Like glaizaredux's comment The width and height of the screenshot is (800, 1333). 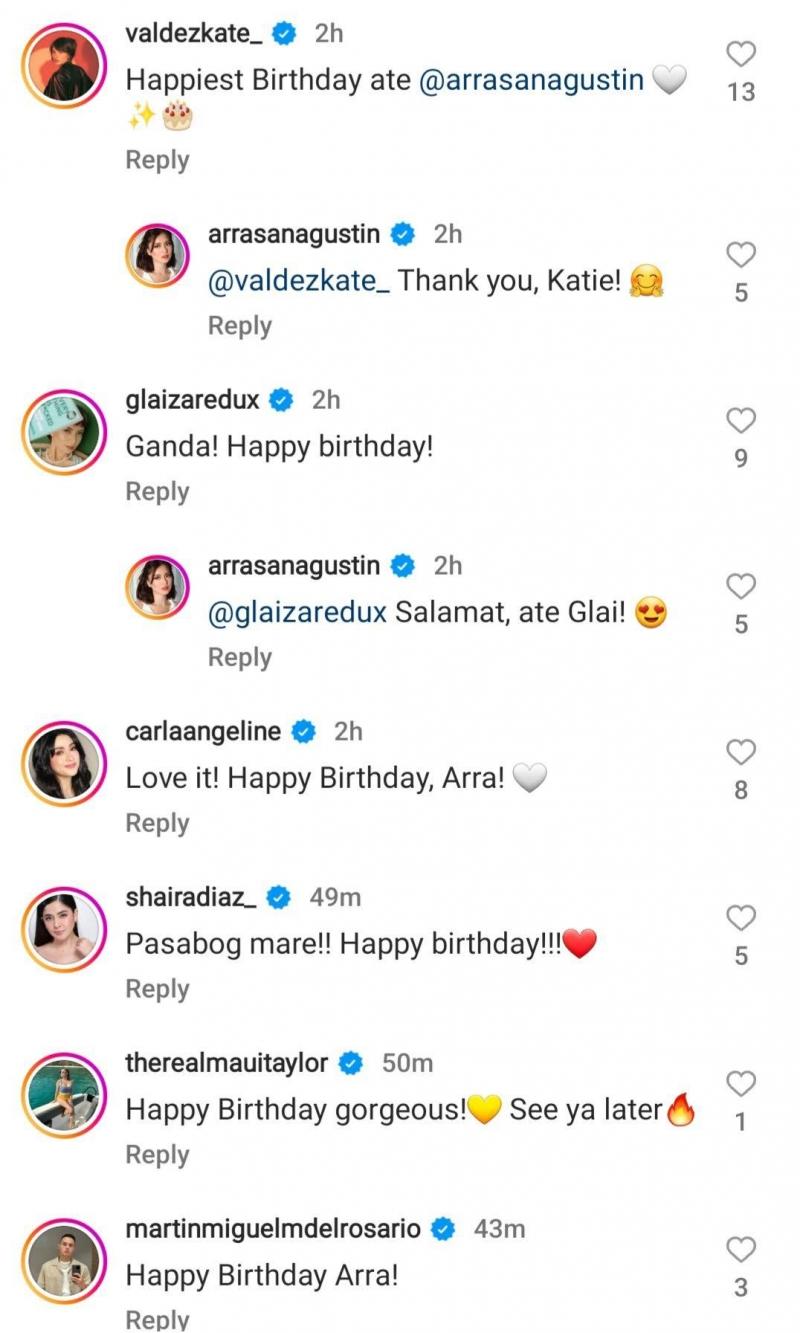pyautogui.click(x=740, y=420)
